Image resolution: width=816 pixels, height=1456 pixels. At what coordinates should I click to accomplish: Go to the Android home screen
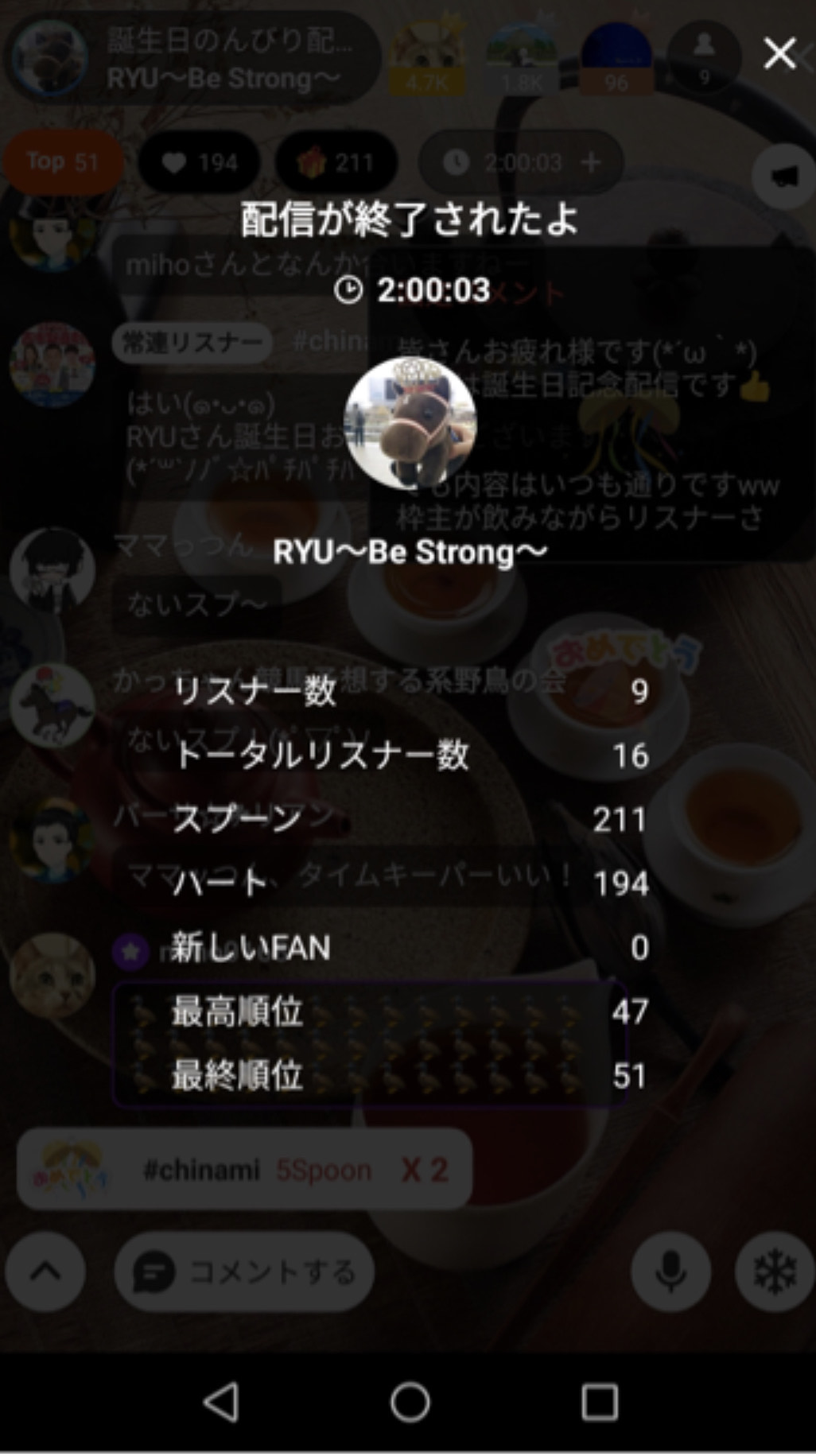410,1402
